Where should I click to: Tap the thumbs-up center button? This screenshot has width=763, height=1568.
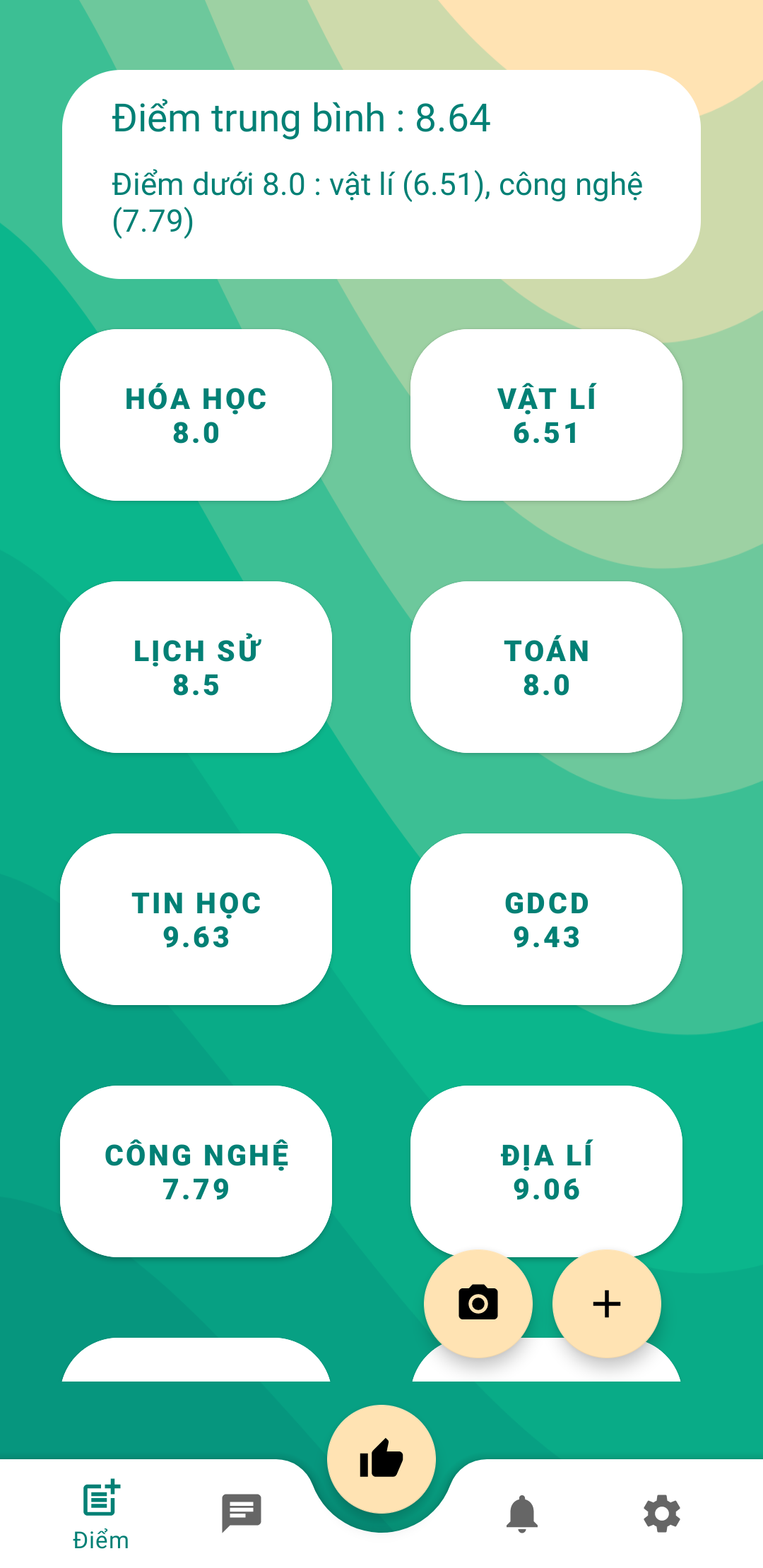pos(381,1459)
